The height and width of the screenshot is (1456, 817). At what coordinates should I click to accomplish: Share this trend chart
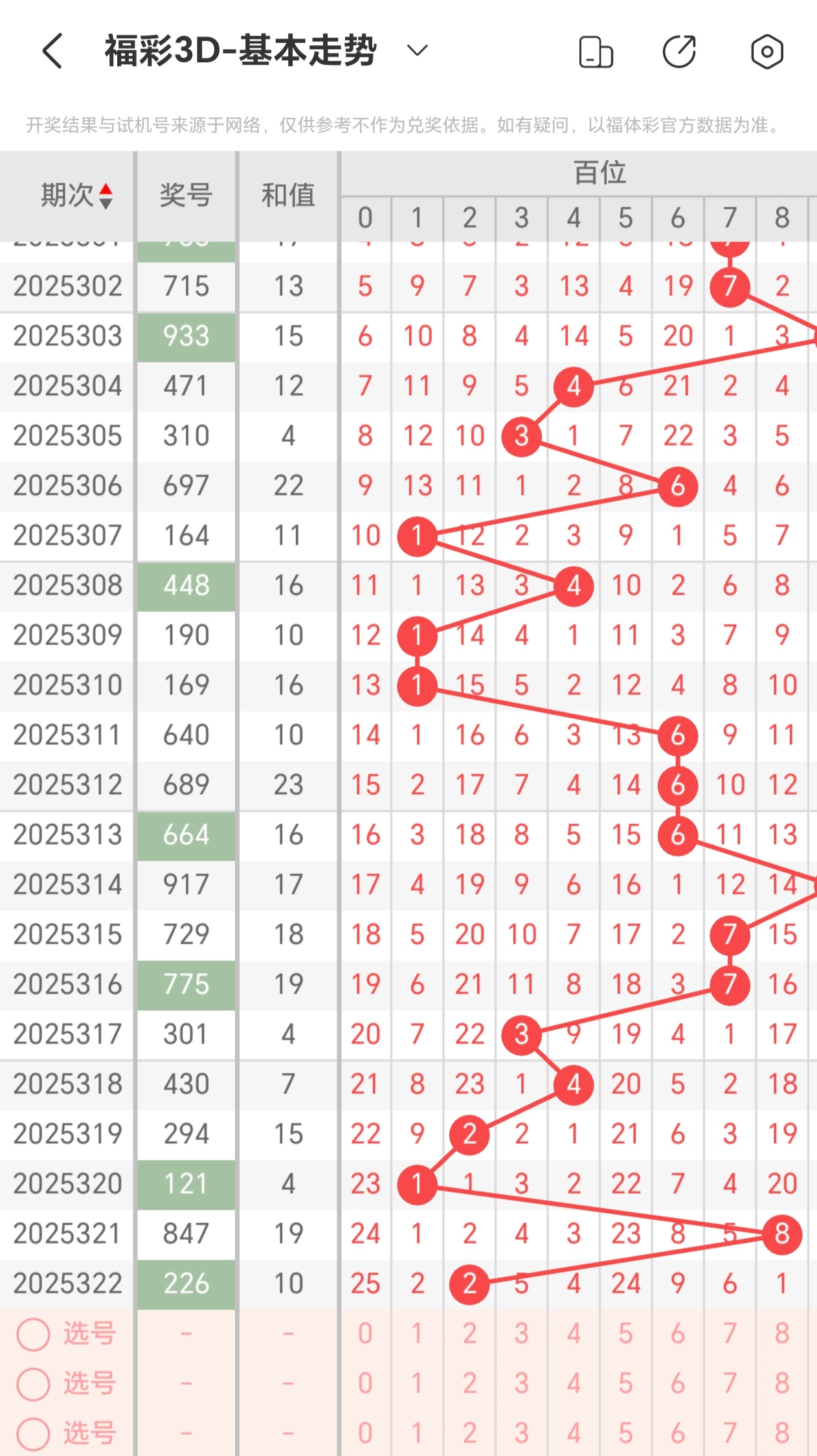click(x=679, y=52)
